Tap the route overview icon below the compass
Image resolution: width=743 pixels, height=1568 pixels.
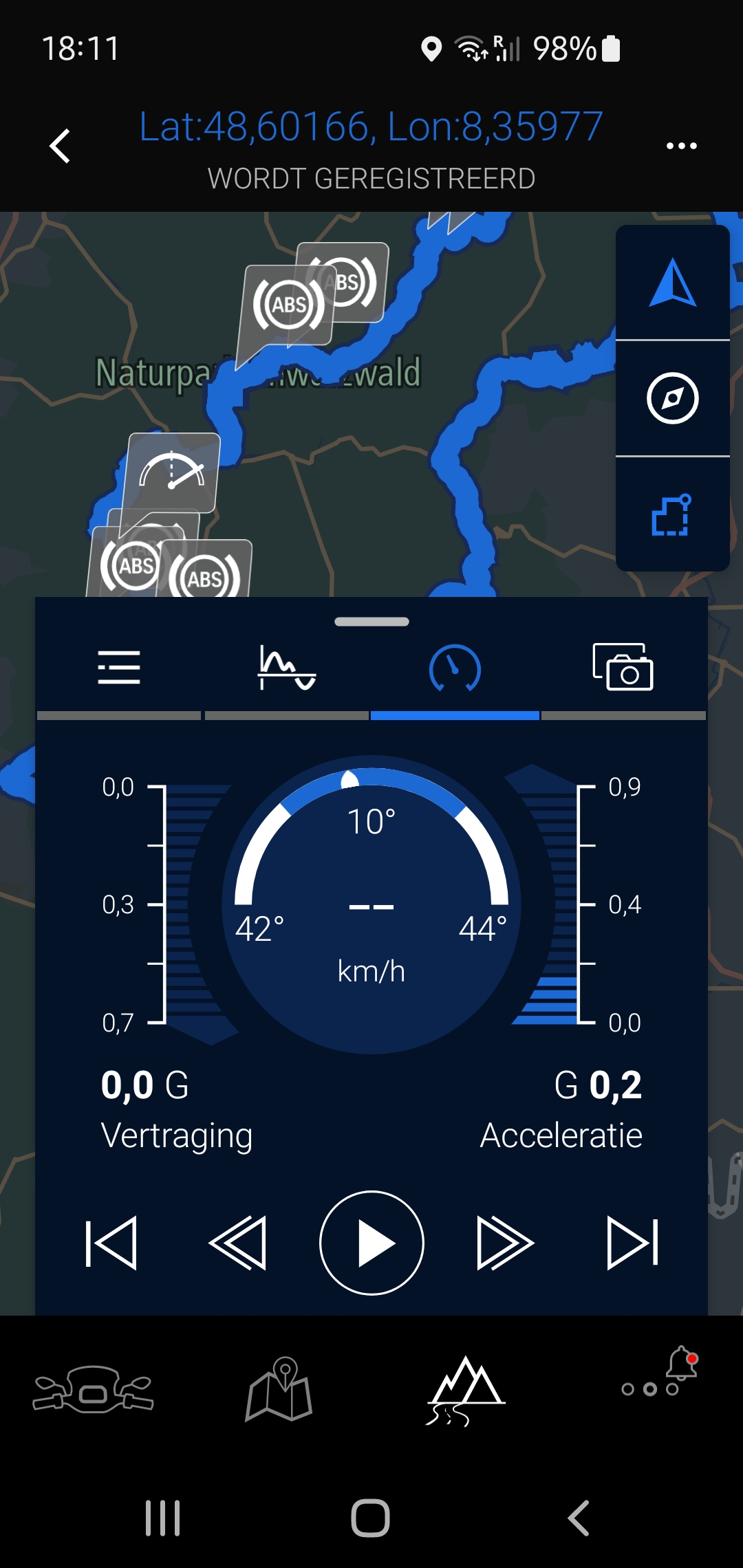tap(672, 515)
